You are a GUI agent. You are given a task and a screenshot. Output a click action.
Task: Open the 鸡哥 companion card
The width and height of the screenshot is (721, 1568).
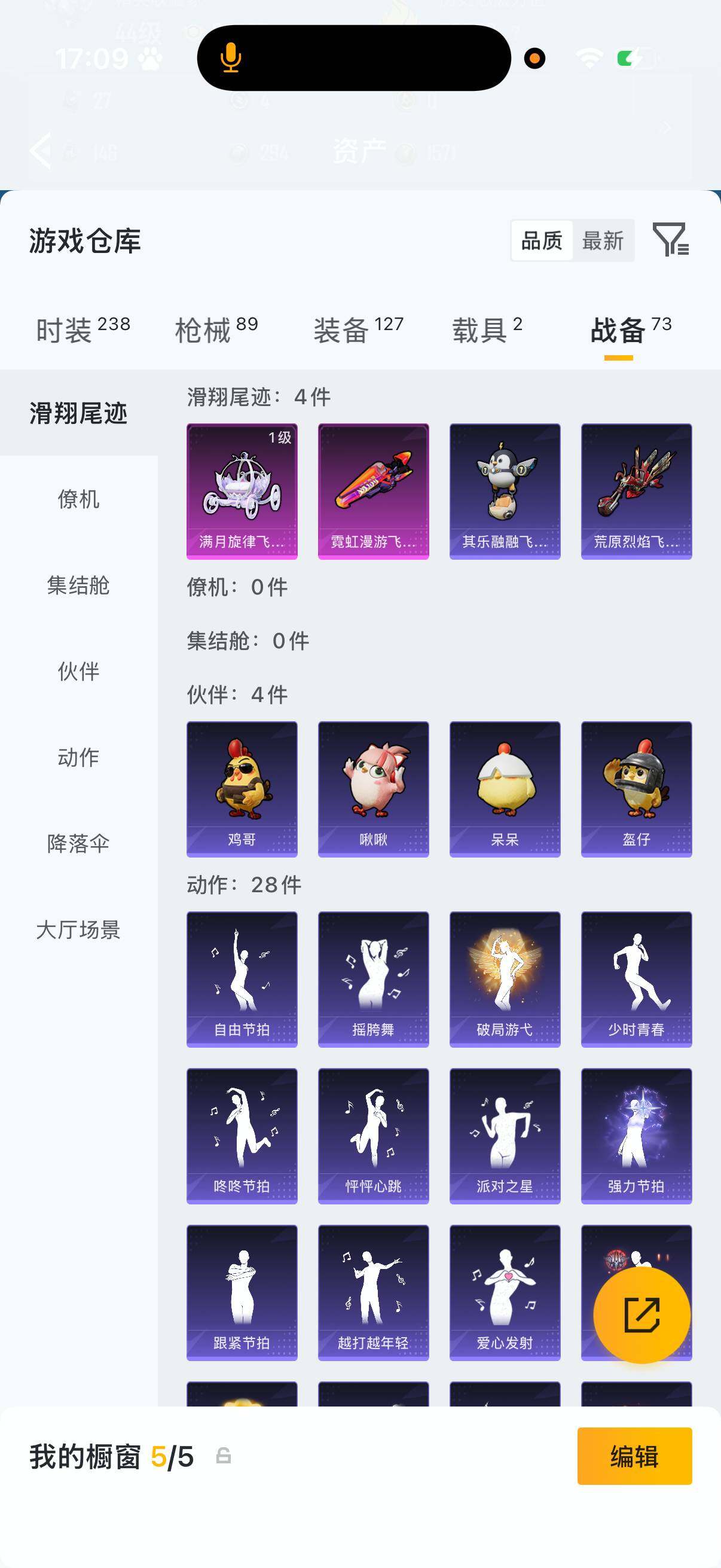(x=242, y=789)
